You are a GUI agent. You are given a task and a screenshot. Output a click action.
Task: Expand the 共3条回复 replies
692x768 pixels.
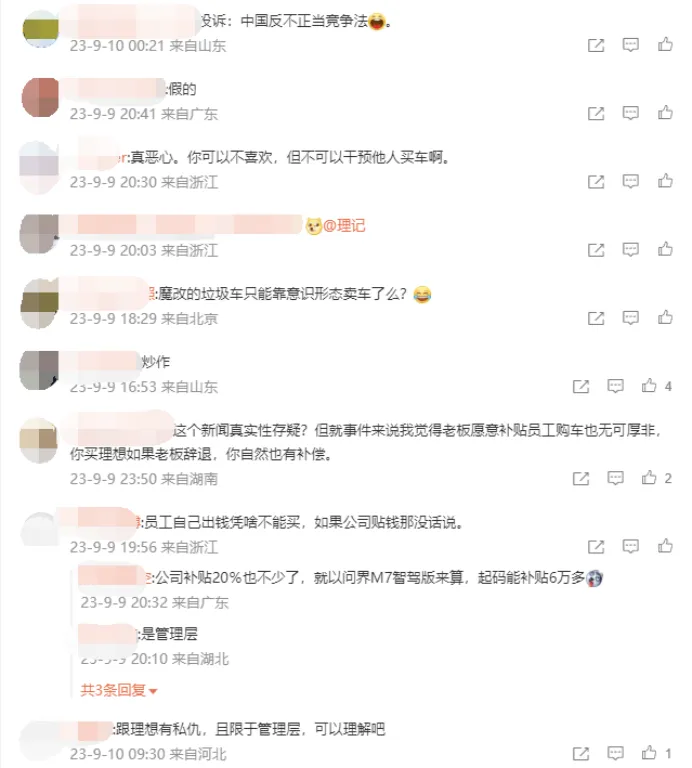119,690
